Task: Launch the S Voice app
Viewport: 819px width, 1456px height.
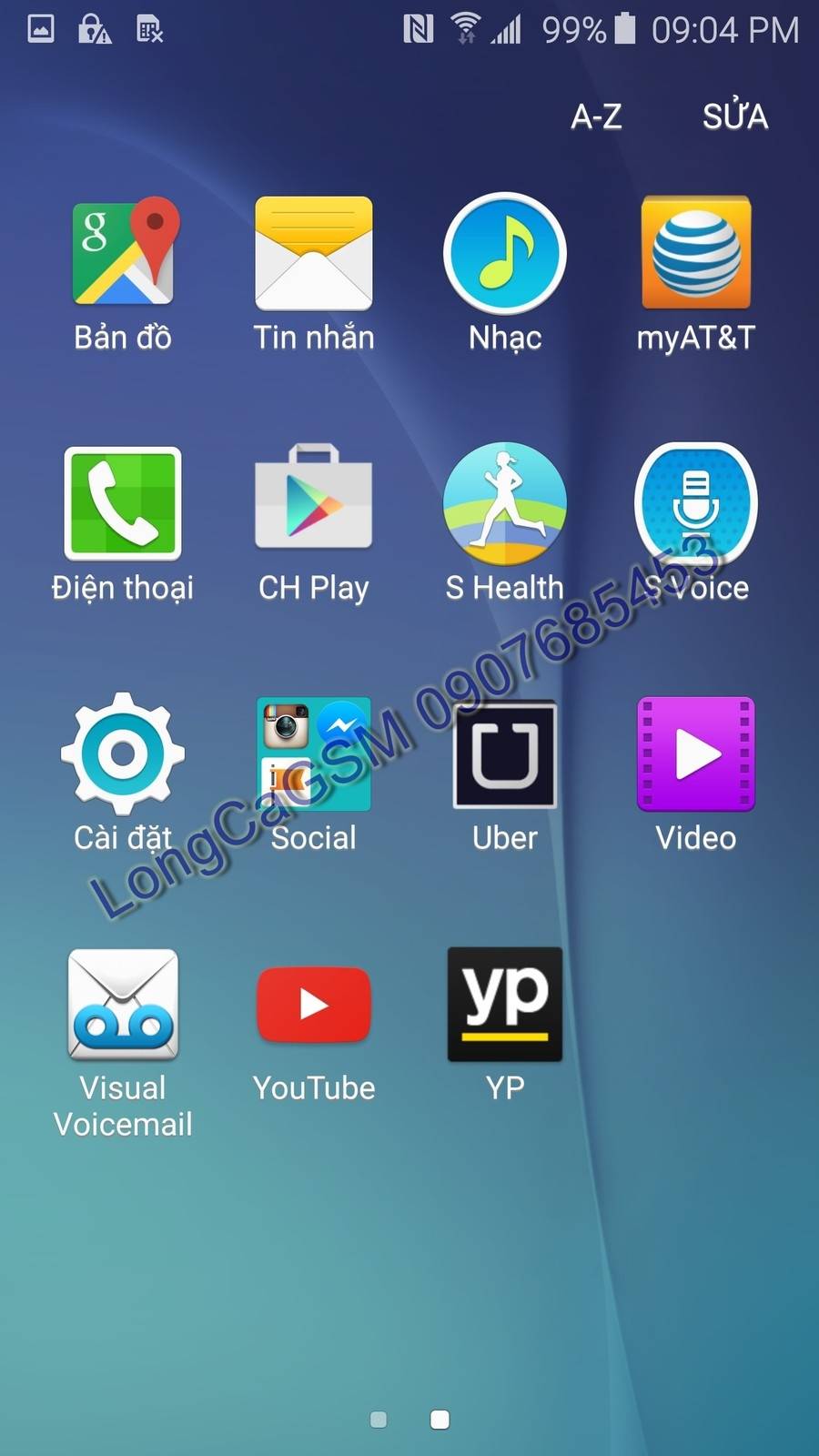Action: point(696,503)
